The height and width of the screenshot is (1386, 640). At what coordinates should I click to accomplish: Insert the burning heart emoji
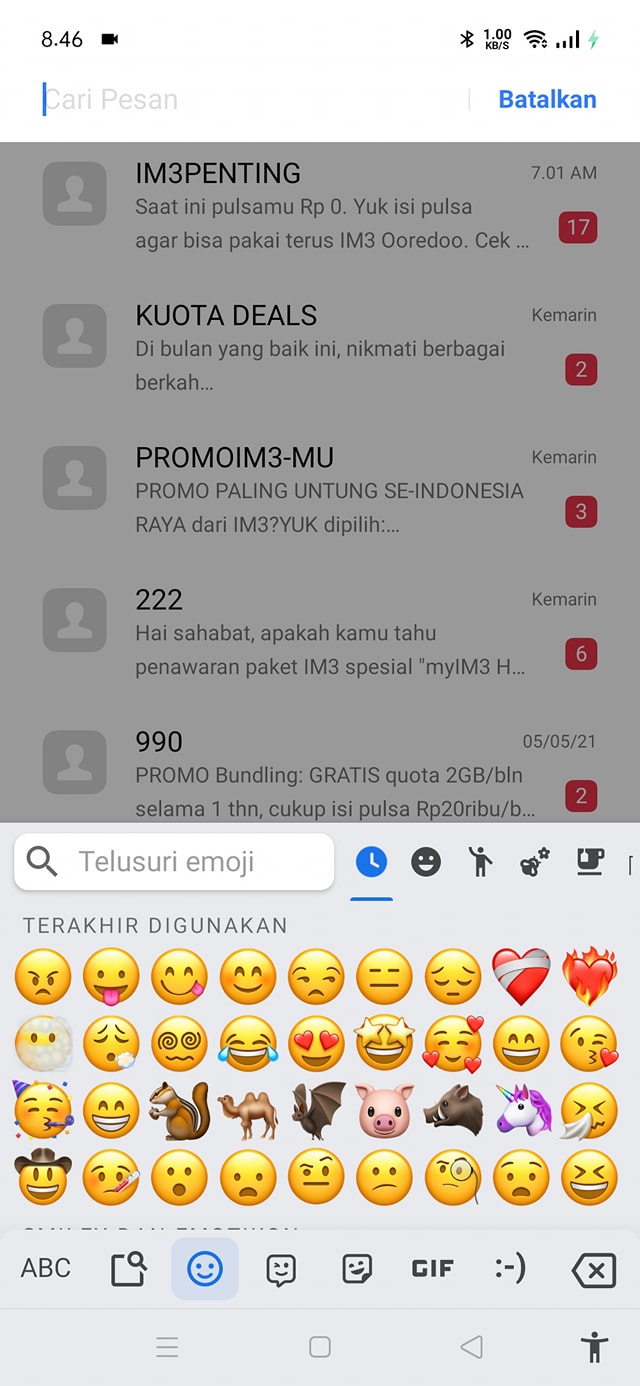point(591,975)
